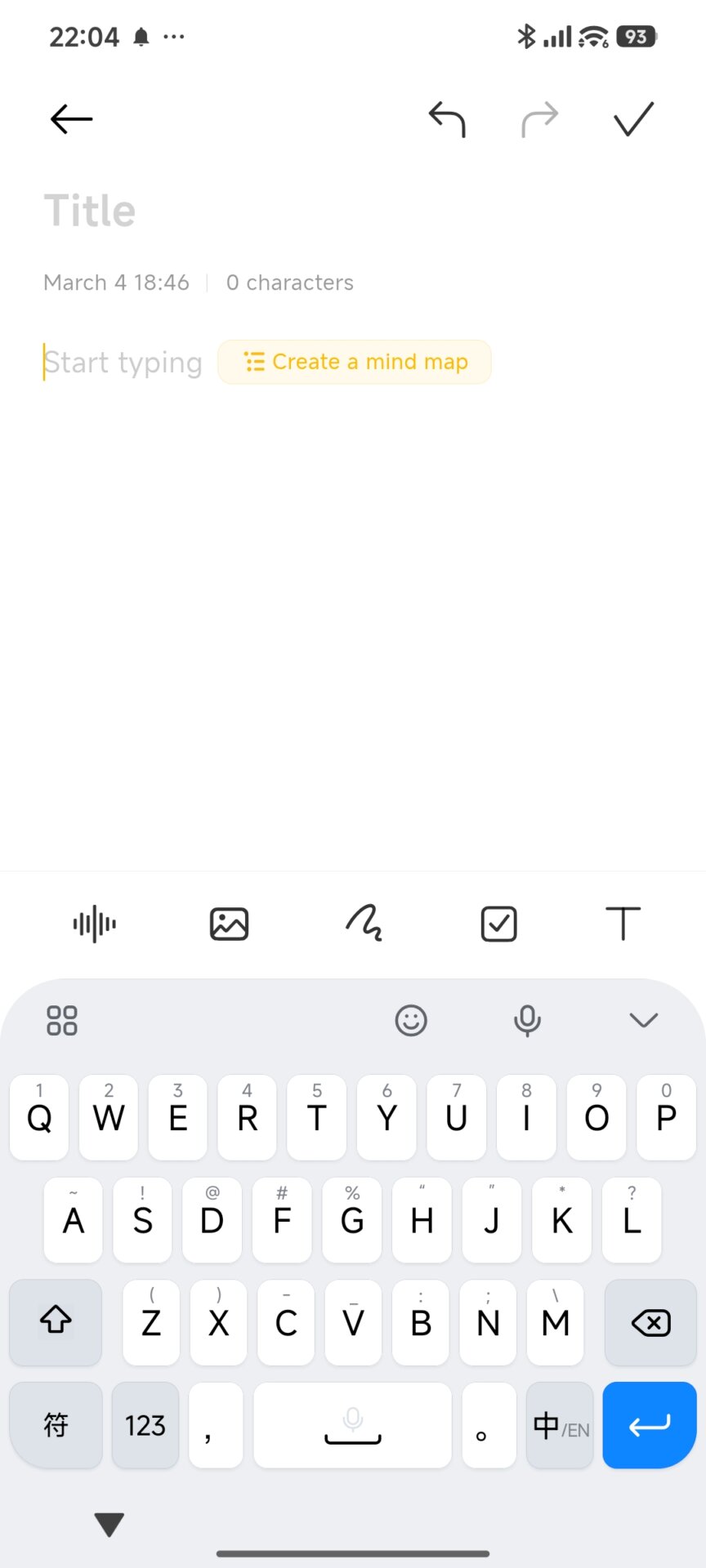Start voice input with the microphone icon

[527, 1020]
